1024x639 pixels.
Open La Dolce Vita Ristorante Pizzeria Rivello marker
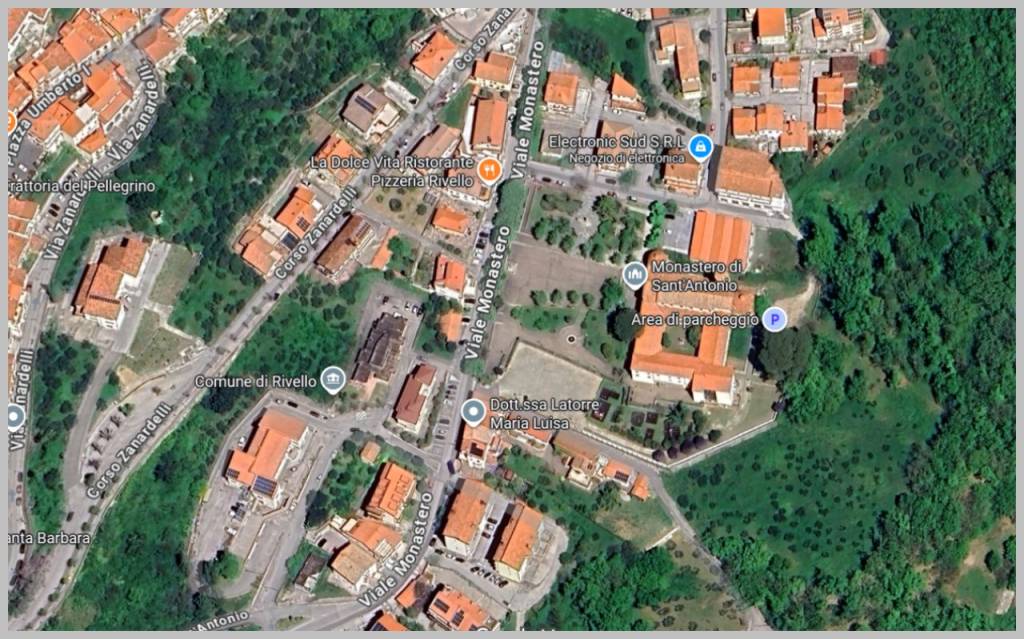click(x=489, y=170)
